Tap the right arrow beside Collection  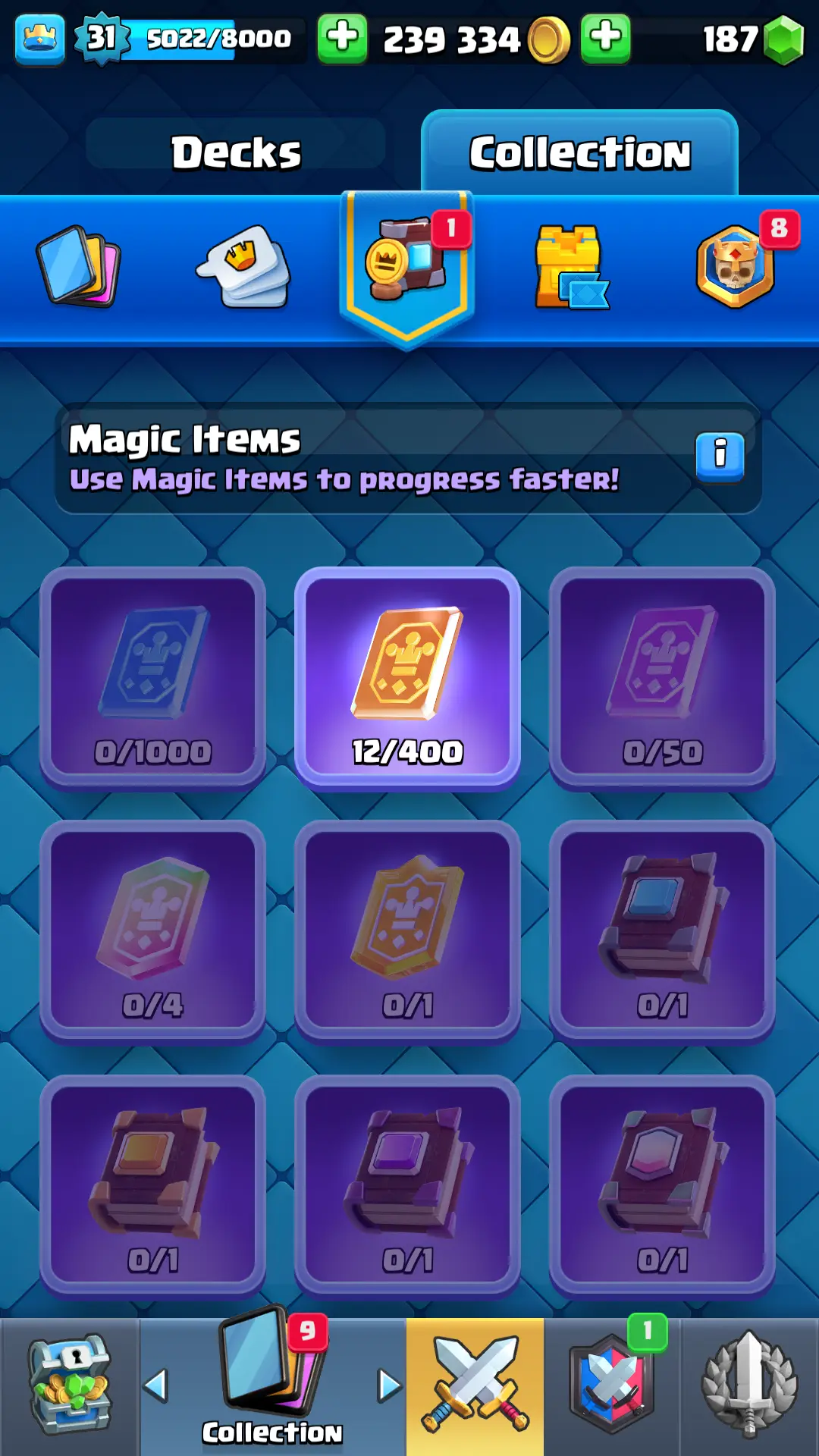[389, 1385]
